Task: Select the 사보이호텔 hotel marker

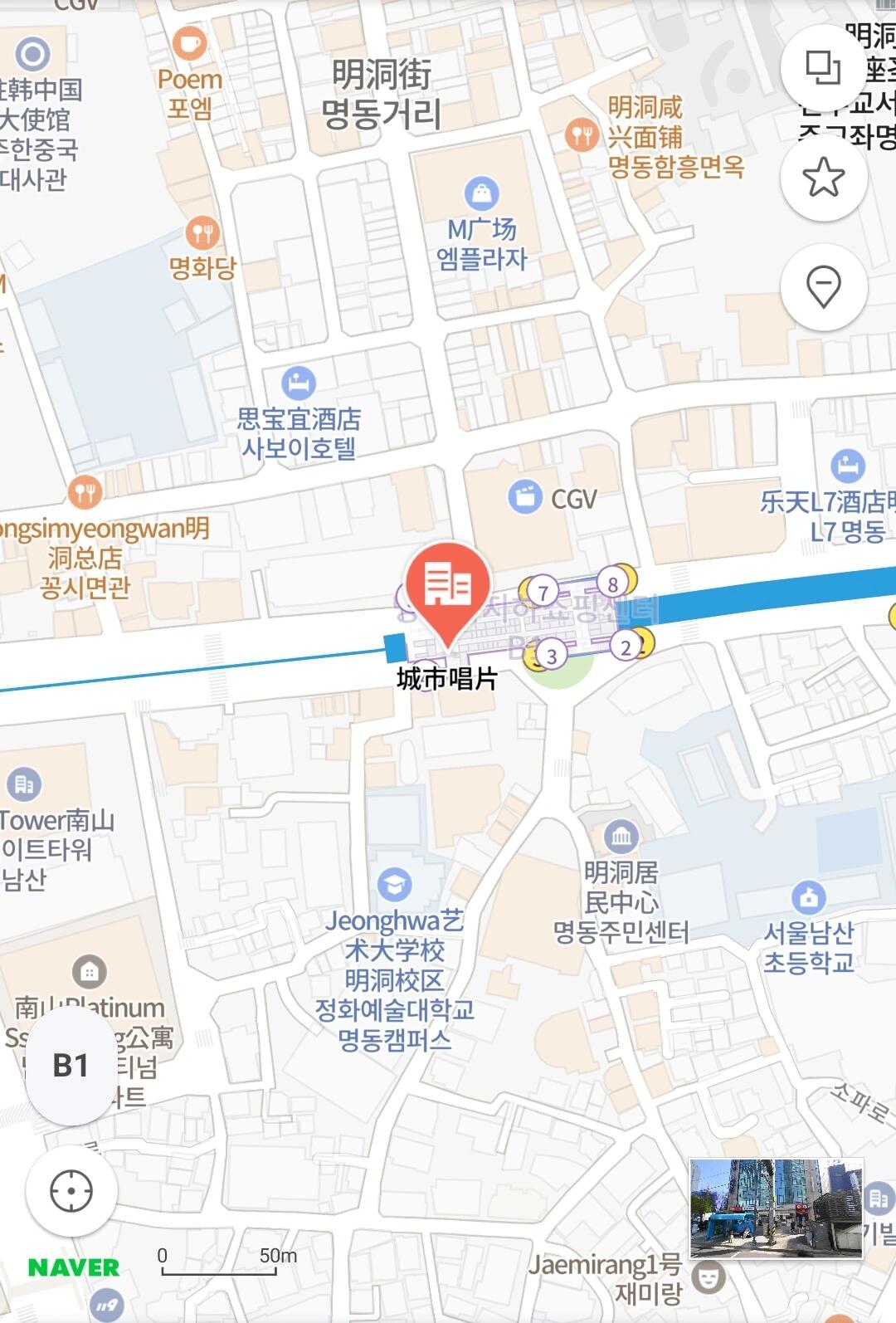Action: (299, 383)
